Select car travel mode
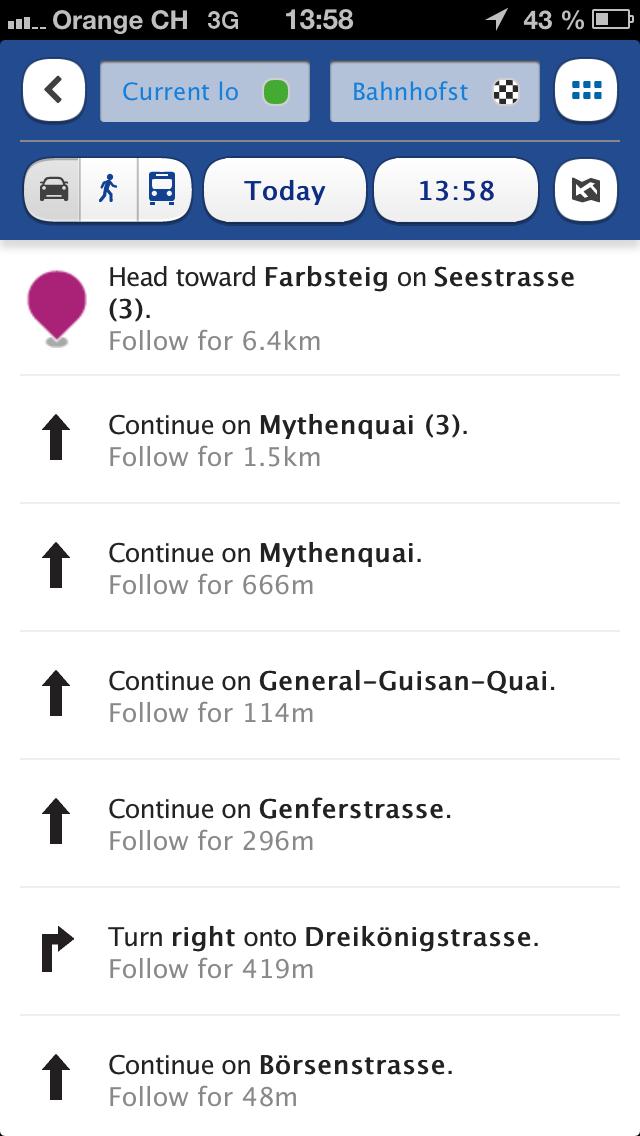 [x=53, y=190]
